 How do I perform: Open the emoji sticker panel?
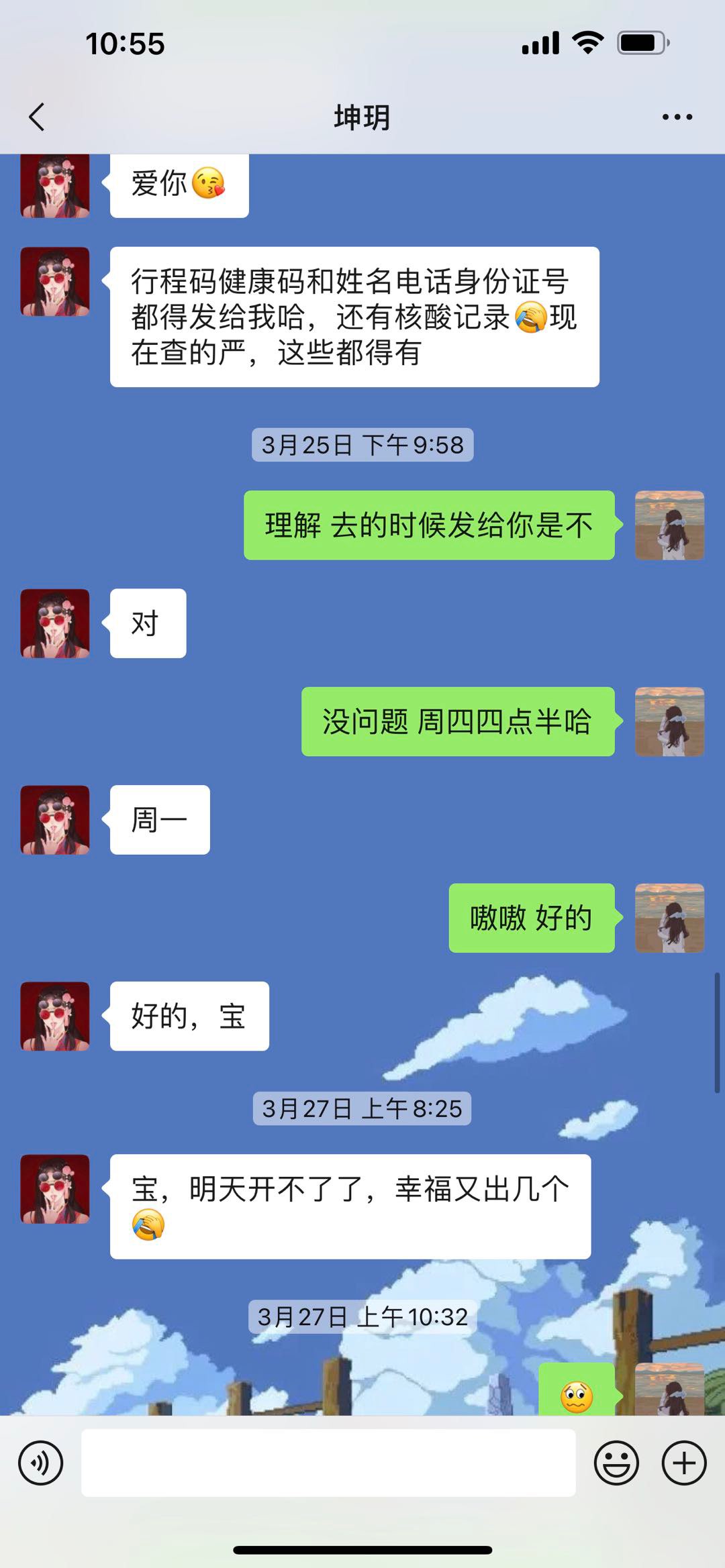pos(616,1463)
